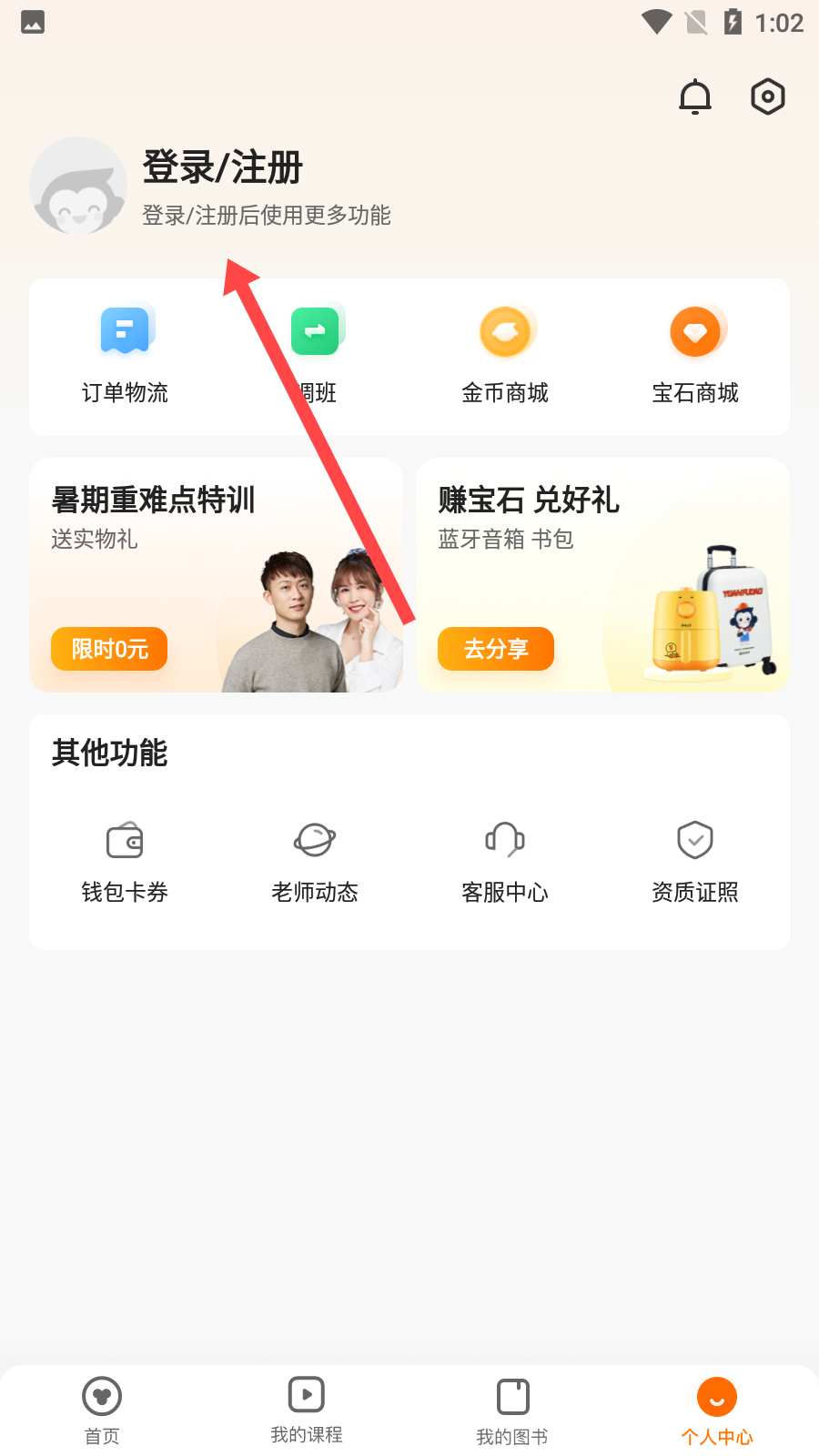Switch to the 我的课程 tab
819x1456 pixels.
click(x=307, y=1410)
